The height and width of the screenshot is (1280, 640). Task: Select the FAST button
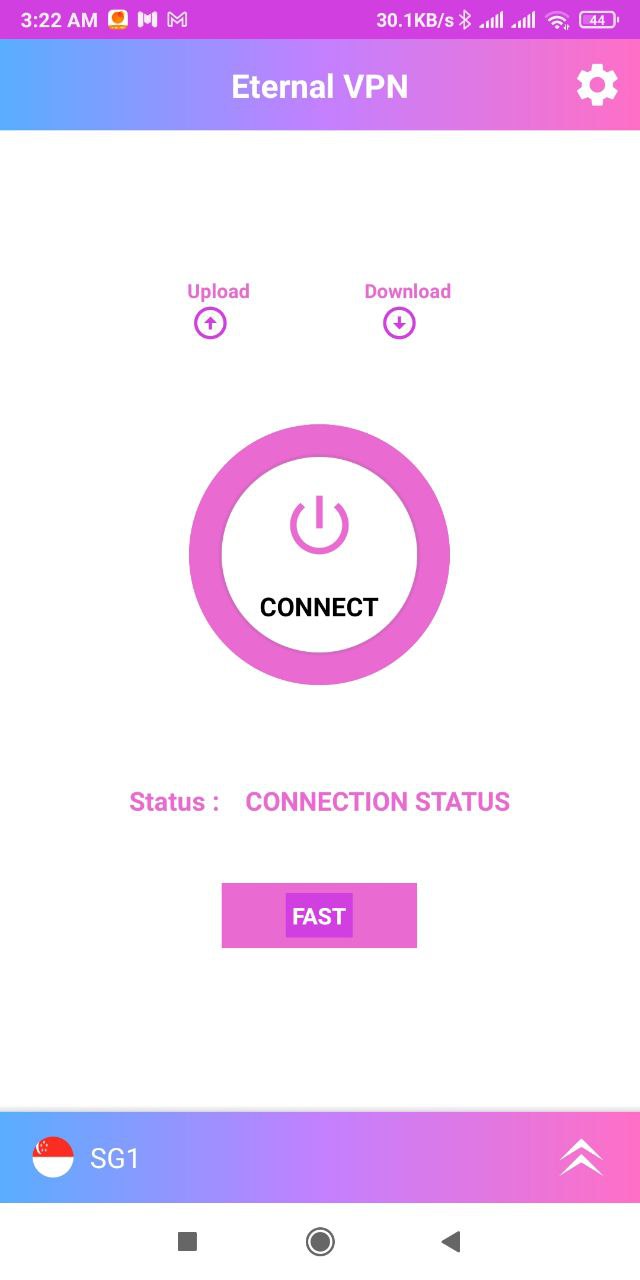(x=319, y=916)
